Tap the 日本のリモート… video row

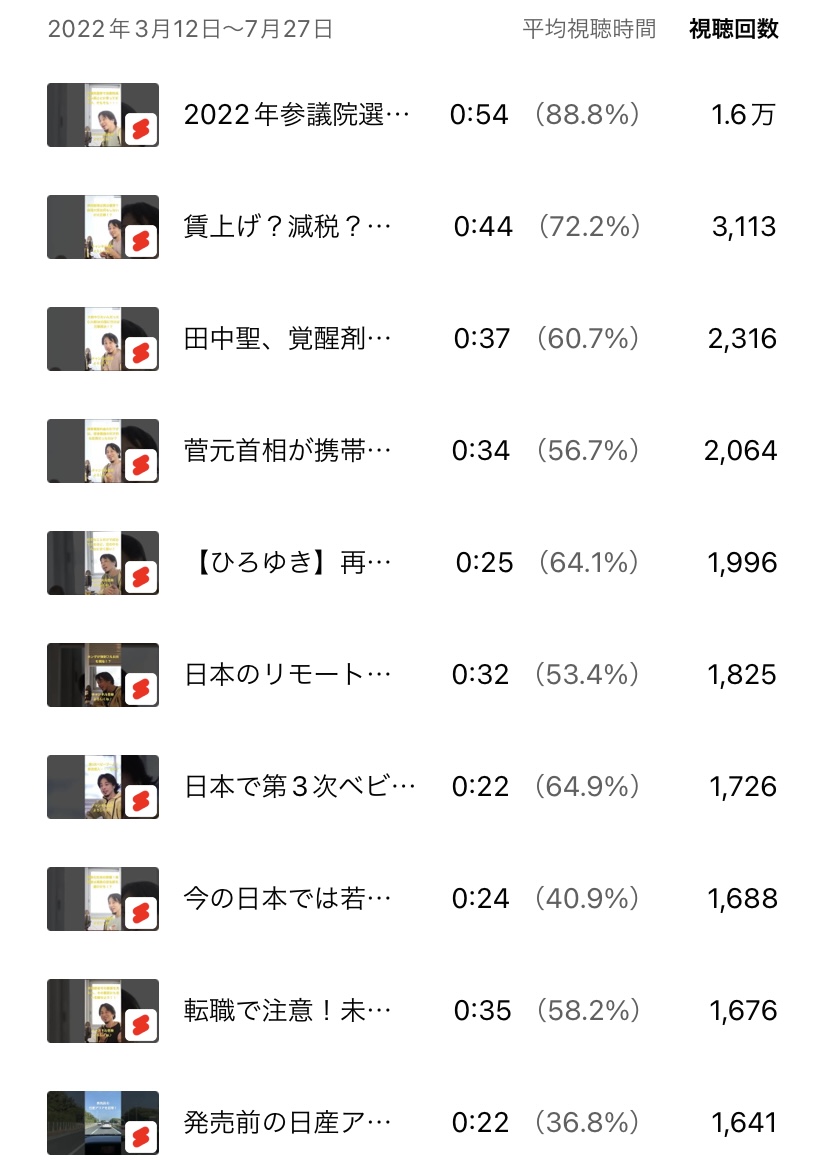pyautogui.click(x=287, y=675)
